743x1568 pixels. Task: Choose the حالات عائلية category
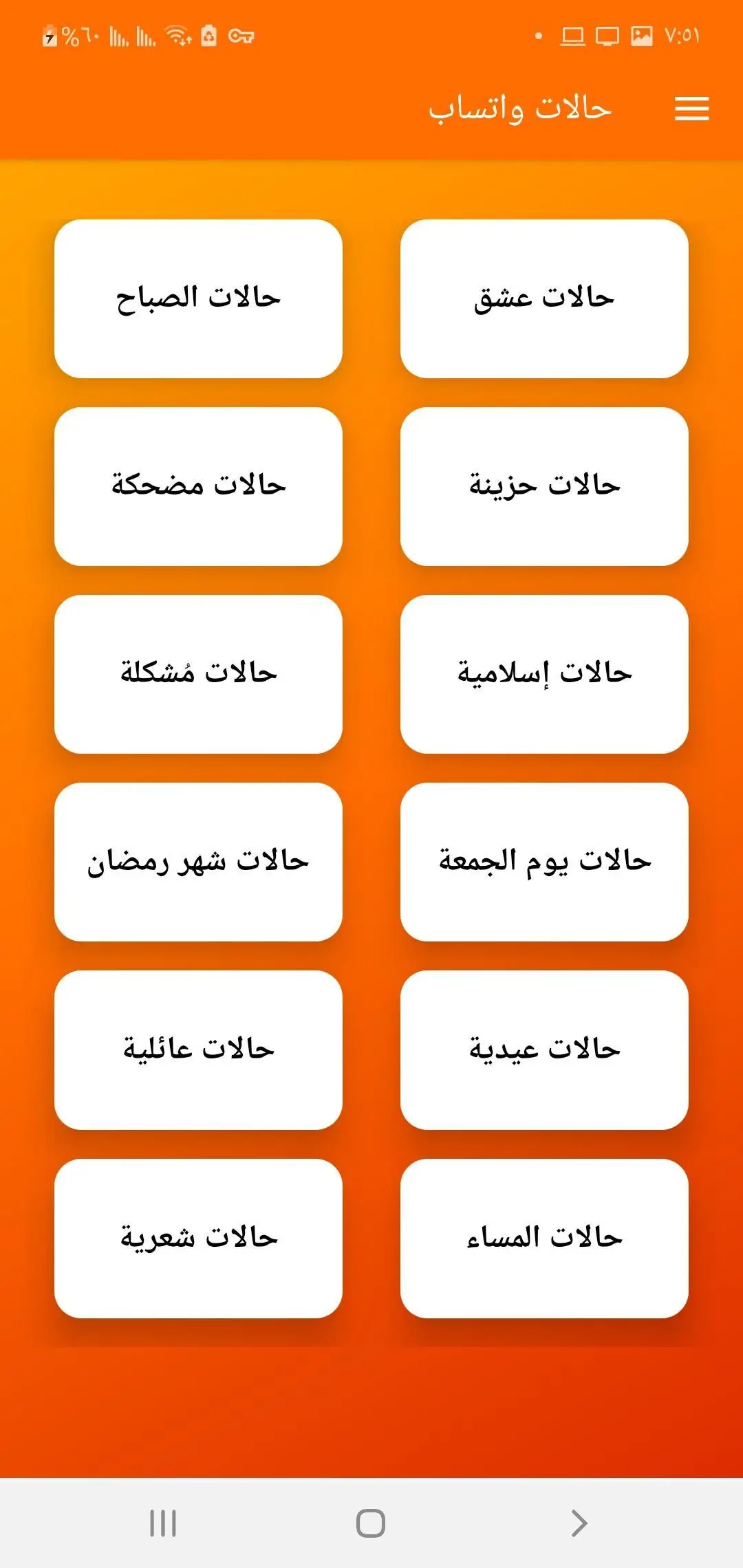tap(198, 1050)
